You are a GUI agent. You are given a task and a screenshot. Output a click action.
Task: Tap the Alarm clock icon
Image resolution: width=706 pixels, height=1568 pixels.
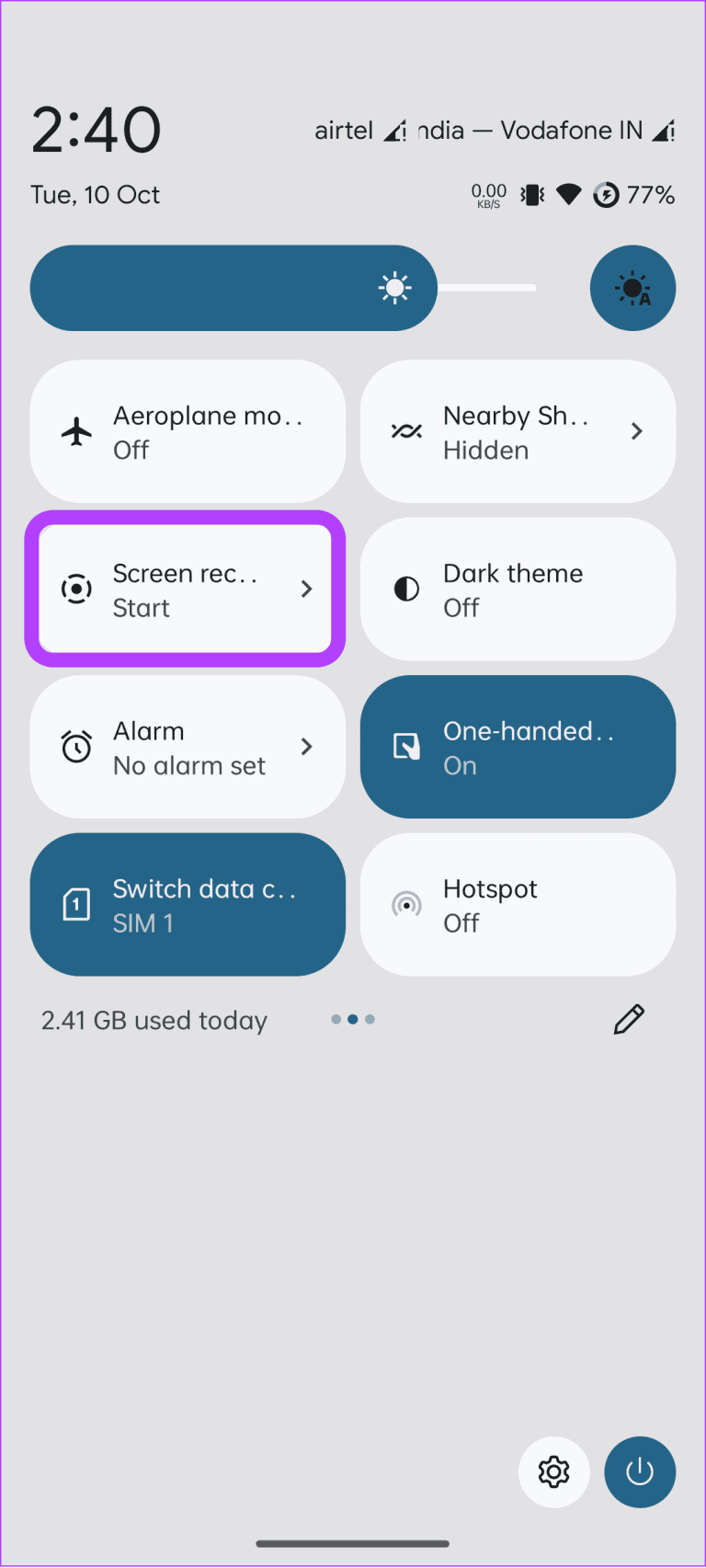tap(75, 747)
